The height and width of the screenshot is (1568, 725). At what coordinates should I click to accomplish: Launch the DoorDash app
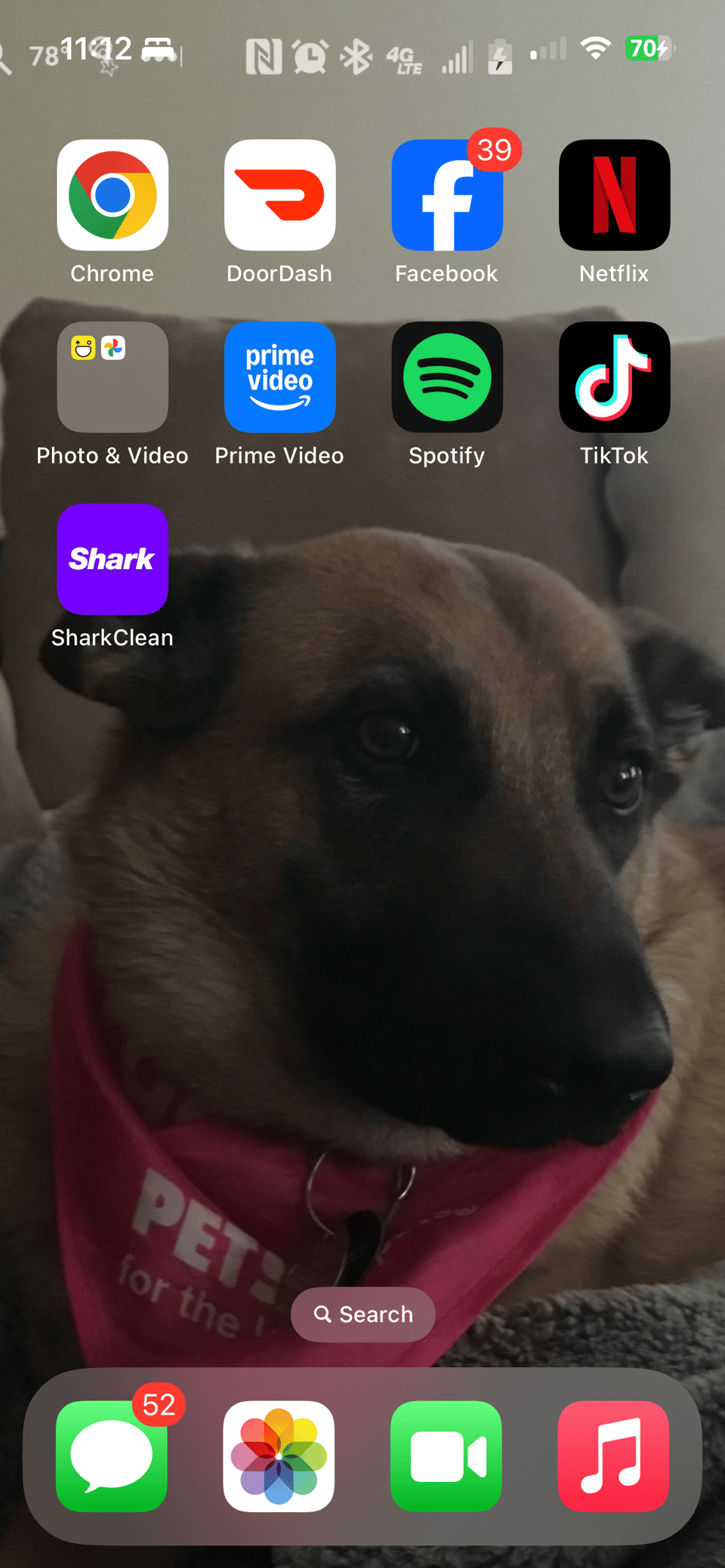(x=279, y=195)
